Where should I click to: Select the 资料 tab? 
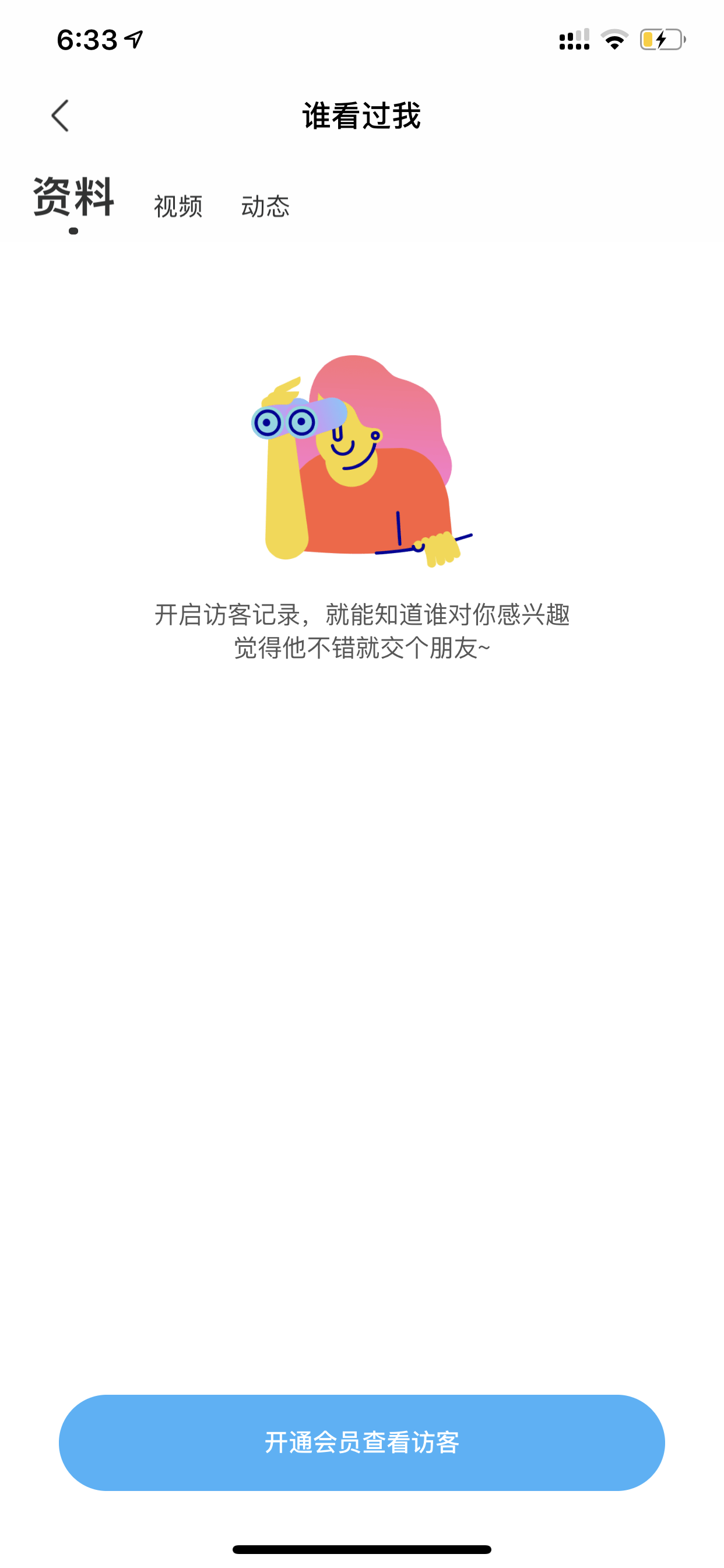(x=73, y=197)
